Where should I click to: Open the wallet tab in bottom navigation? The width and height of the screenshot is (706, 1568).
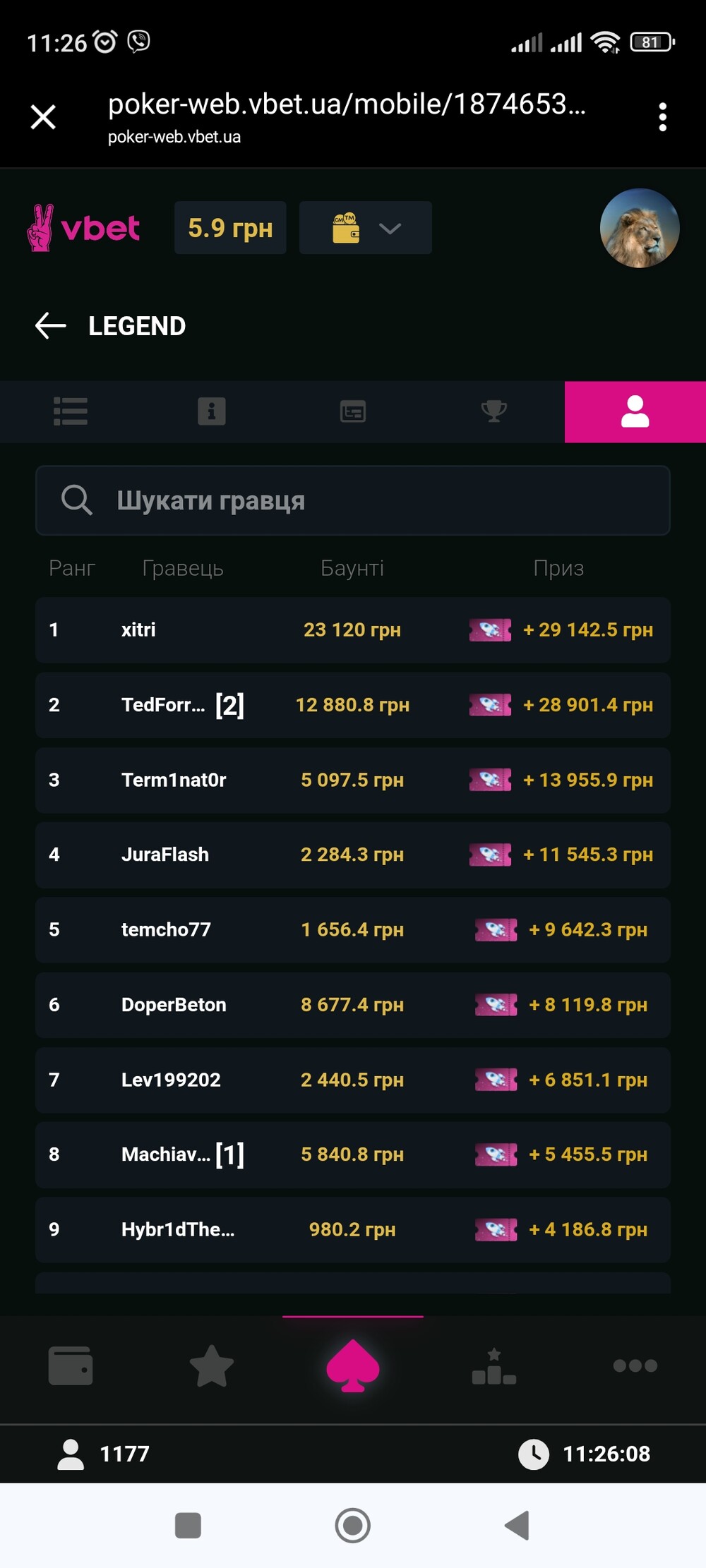[x=71, y=1366]
